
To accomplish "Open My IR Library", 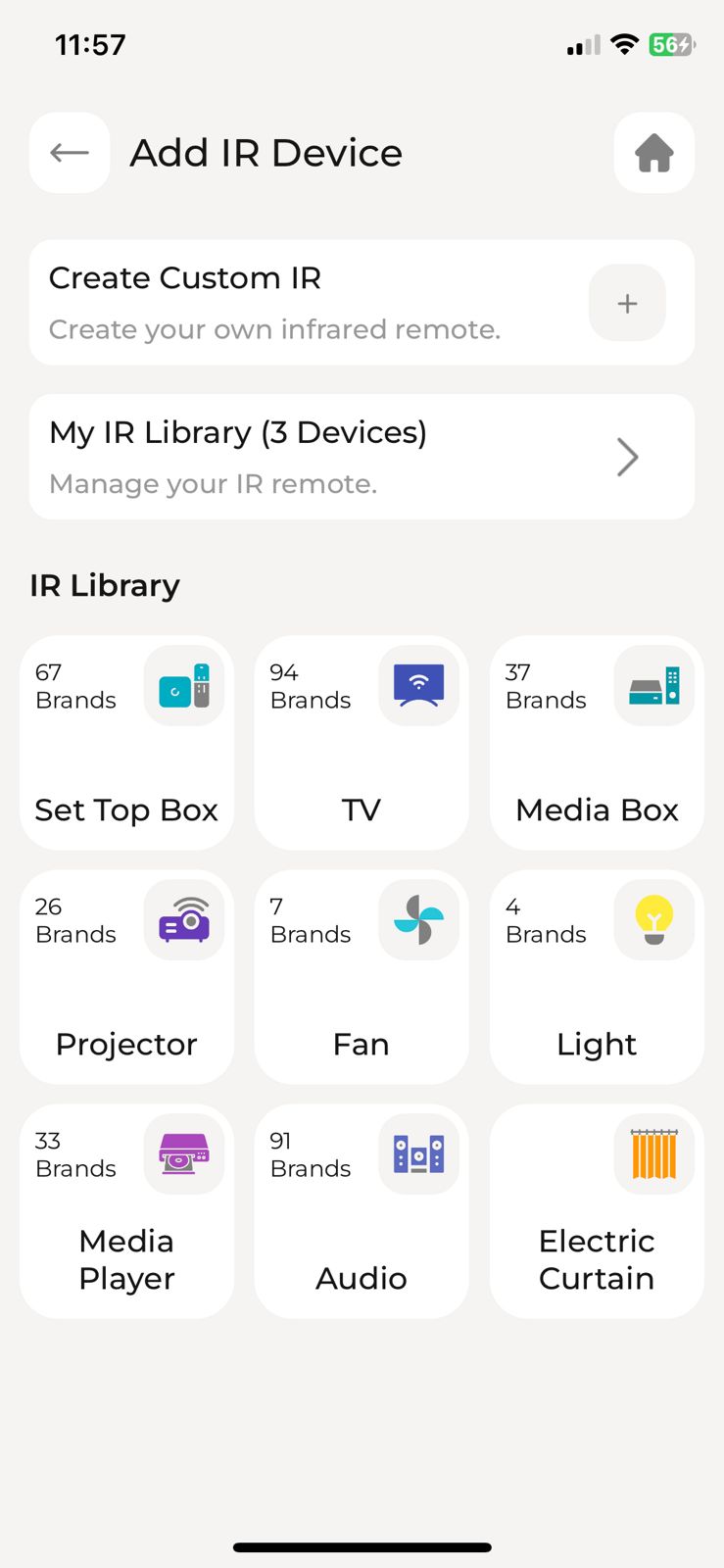I will coord(362,457).
